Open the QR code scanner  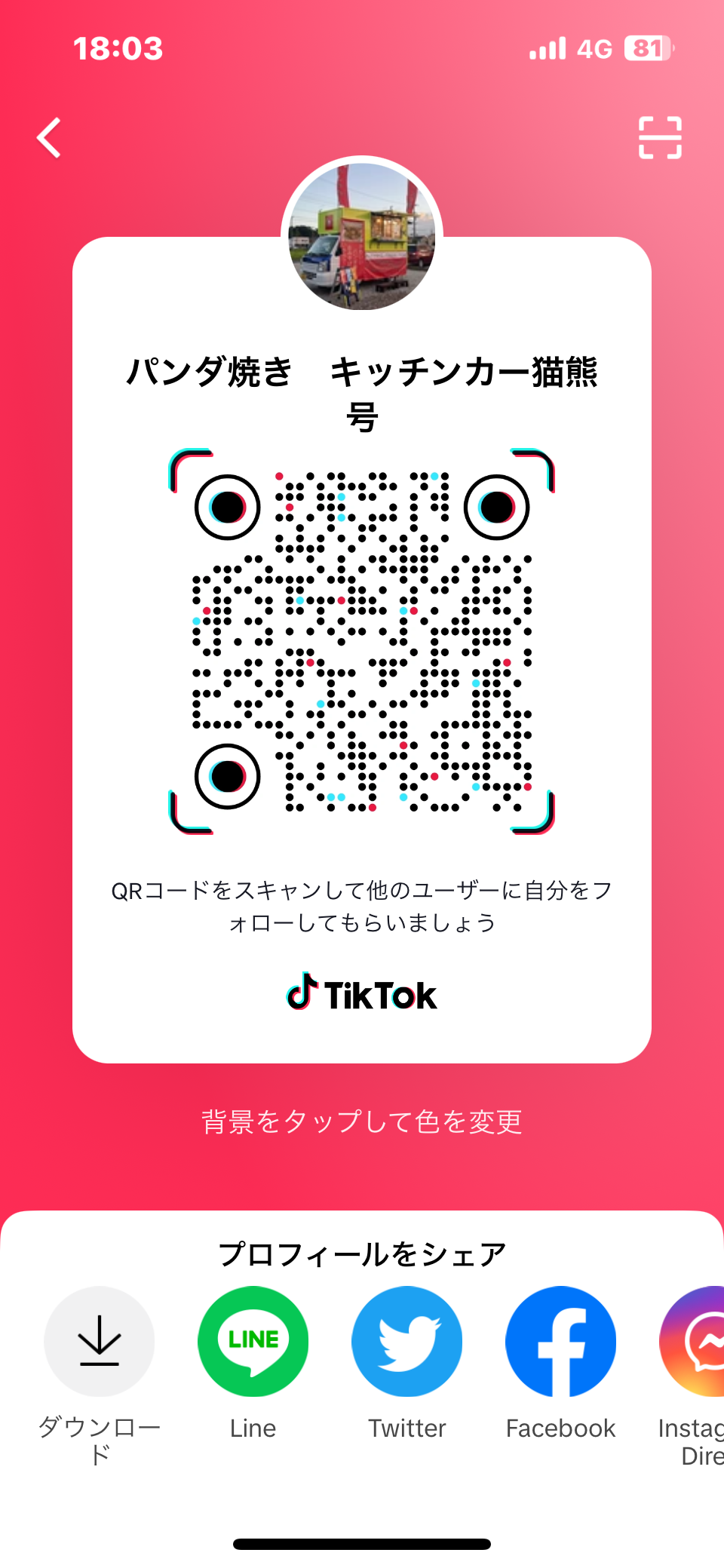pos(660,138)
